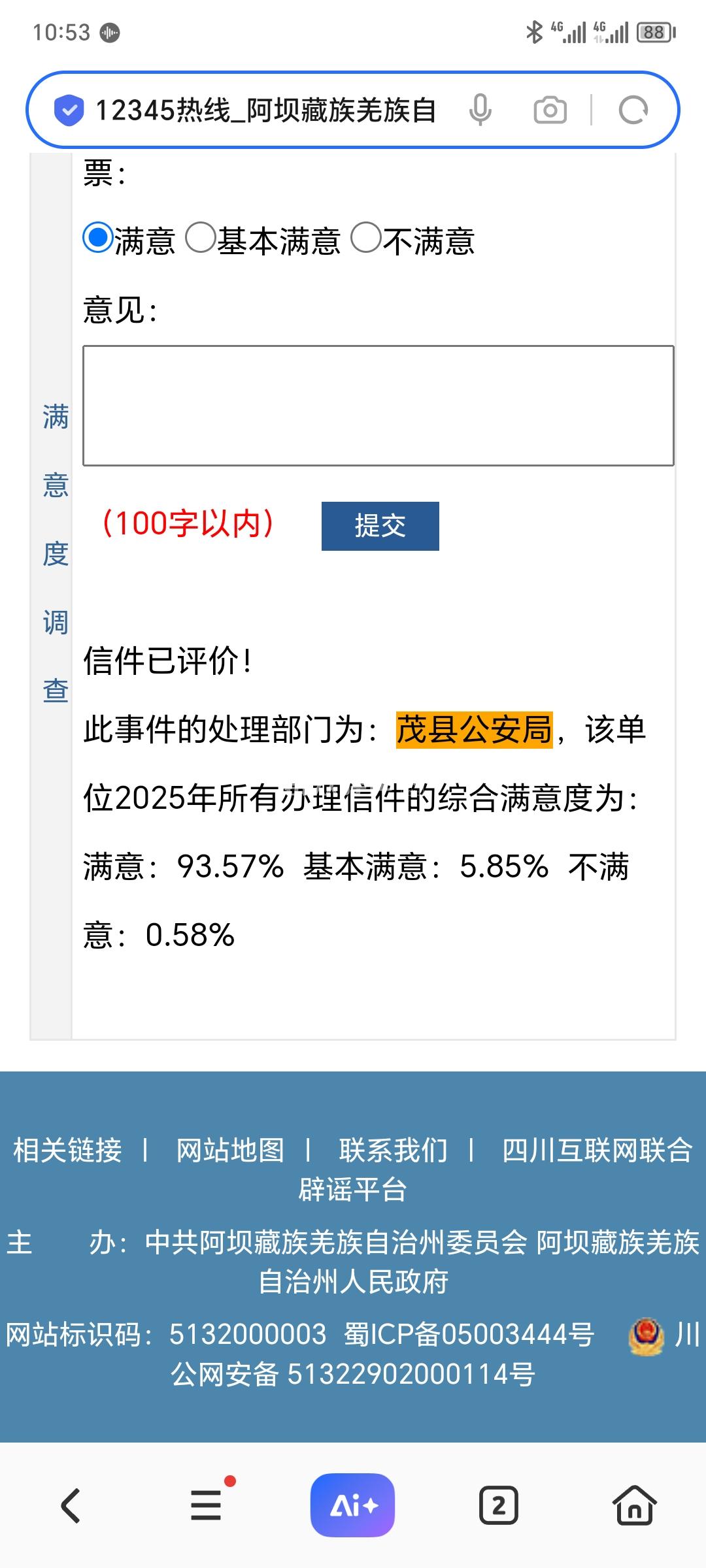View the two open browser tabs
This screenshot has height=1568, width=706.
coord(499,1505)
